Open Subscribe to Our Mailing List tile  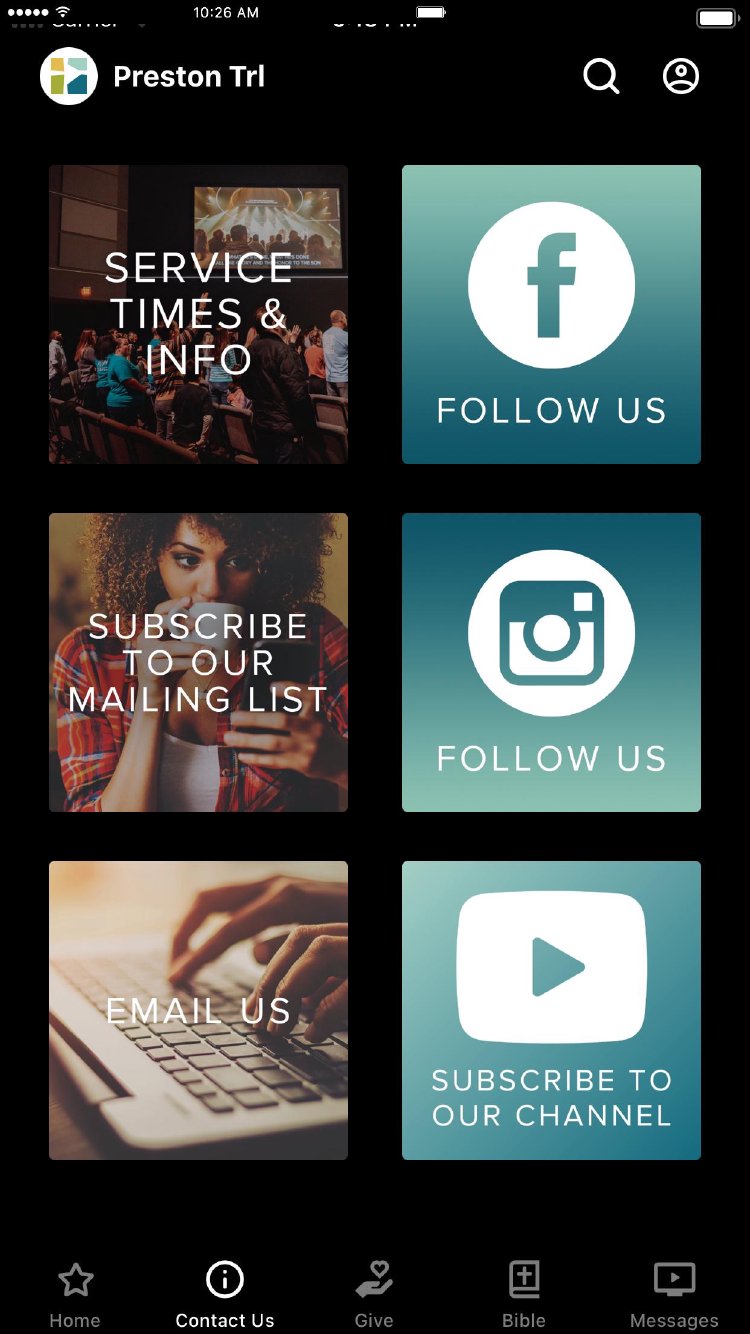point(198,662)
